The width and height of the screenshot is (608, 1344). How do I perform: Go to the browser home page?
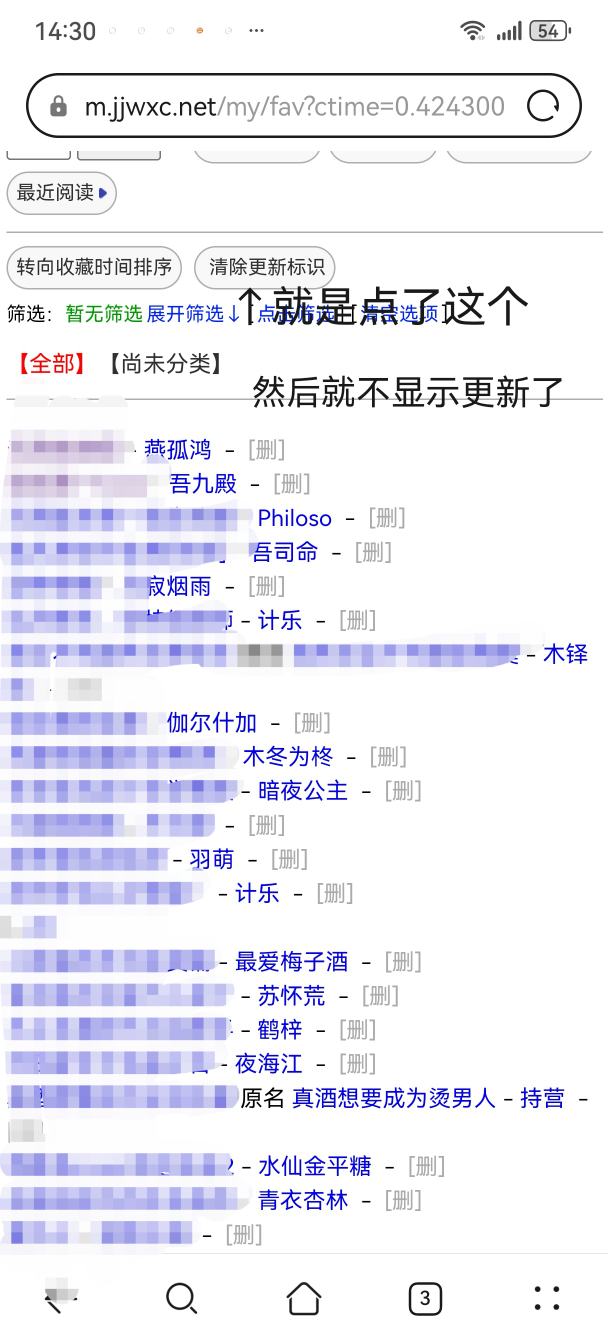click(x=303, y=1298)
